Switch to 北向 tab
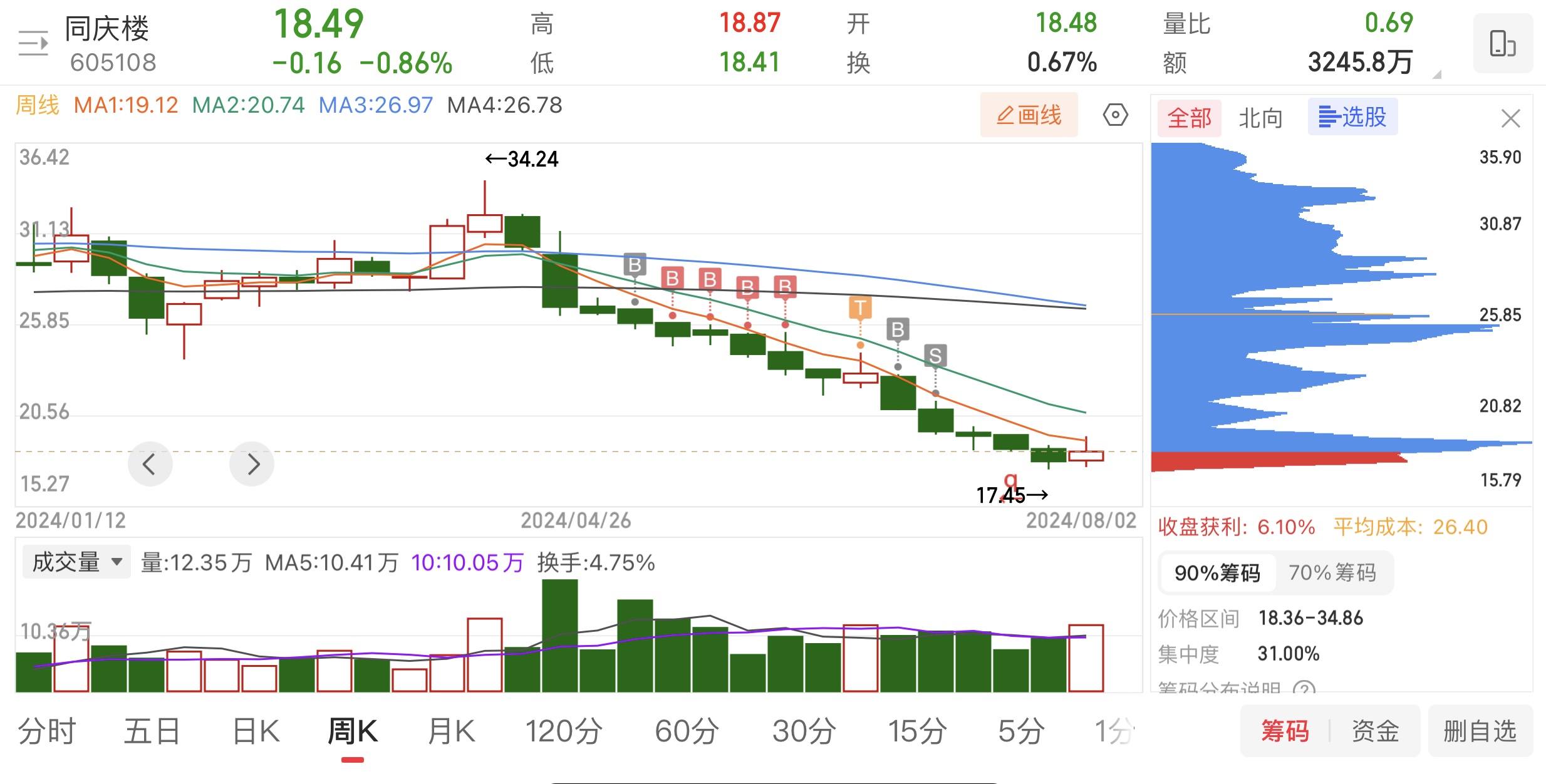The width and height of the screenshot is (1546, 784). click(1260, 118)
